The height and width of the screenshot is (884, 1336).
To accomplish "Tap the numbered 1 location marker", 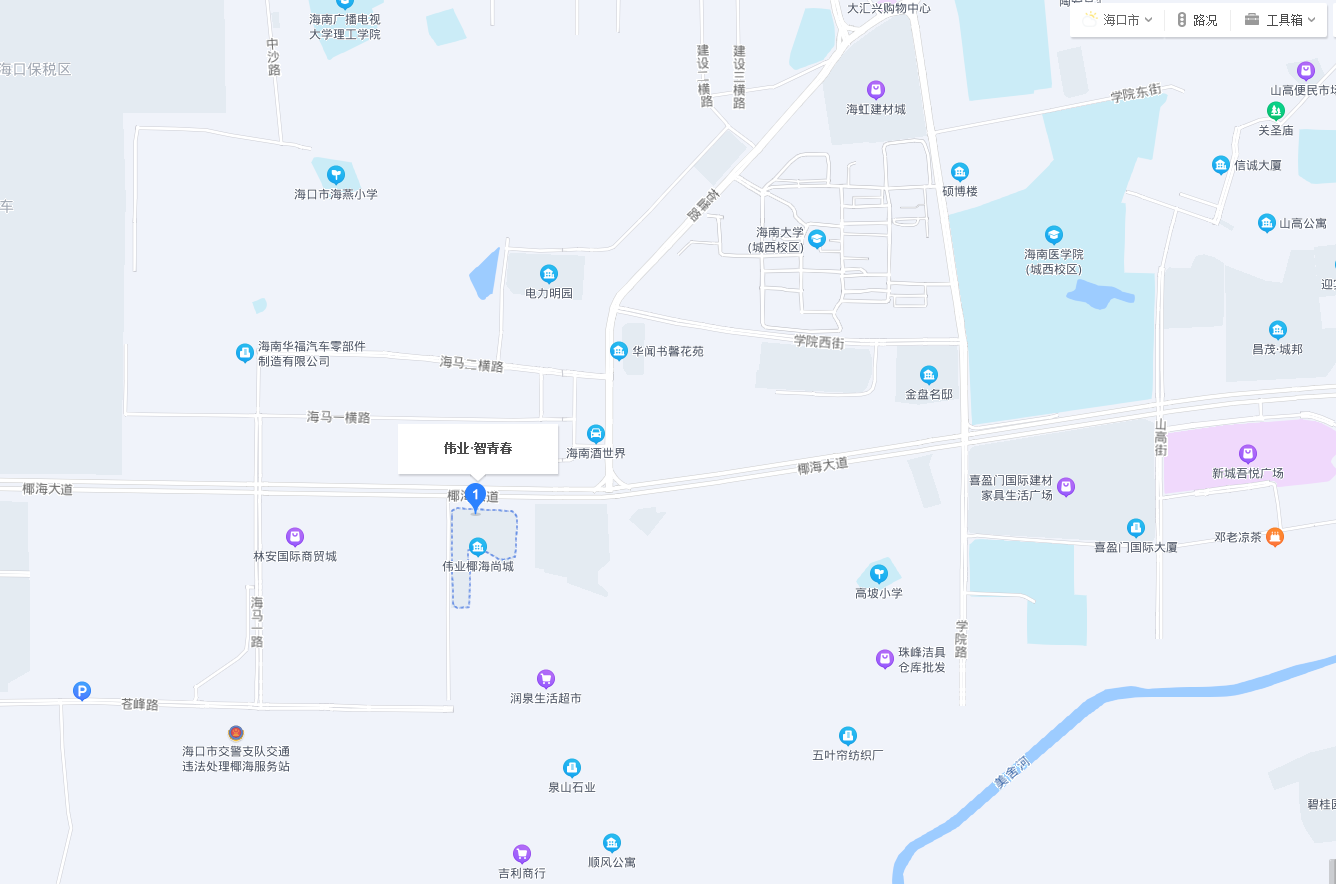I will 476,494.
